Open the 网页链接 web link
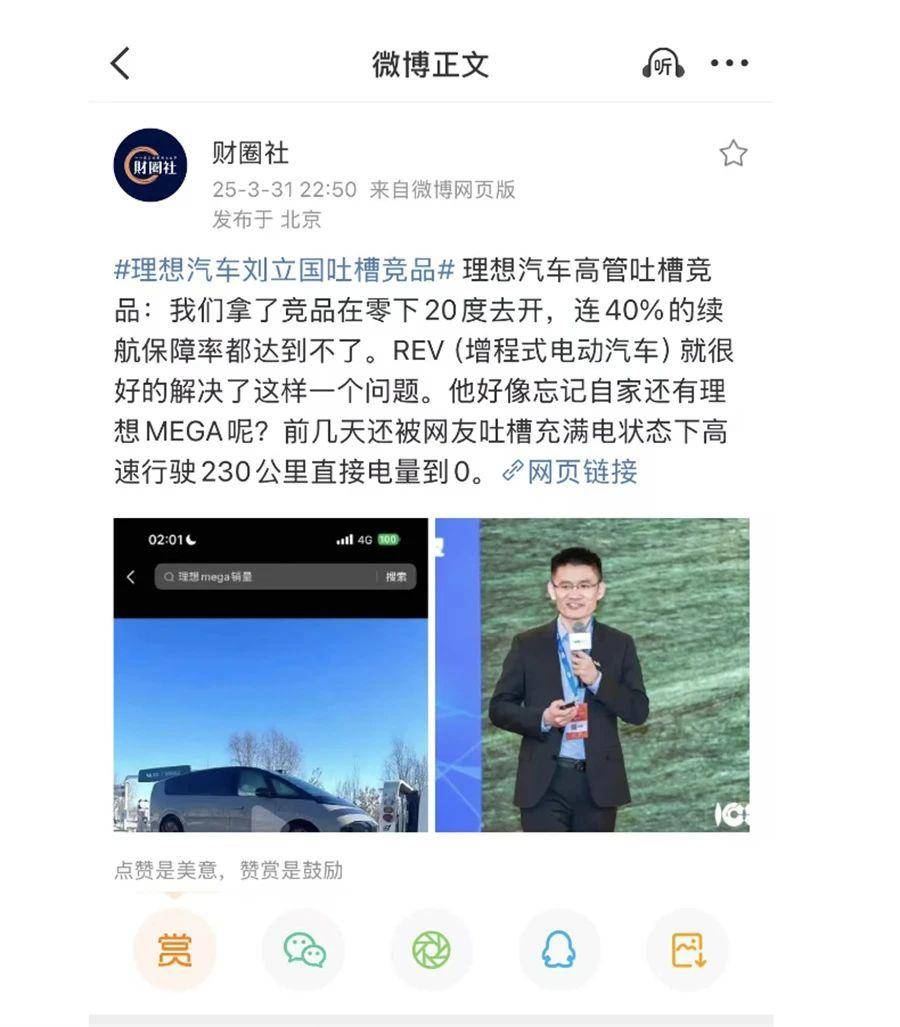This screenshot has height=1027, width=900. [x=570, y=471]
